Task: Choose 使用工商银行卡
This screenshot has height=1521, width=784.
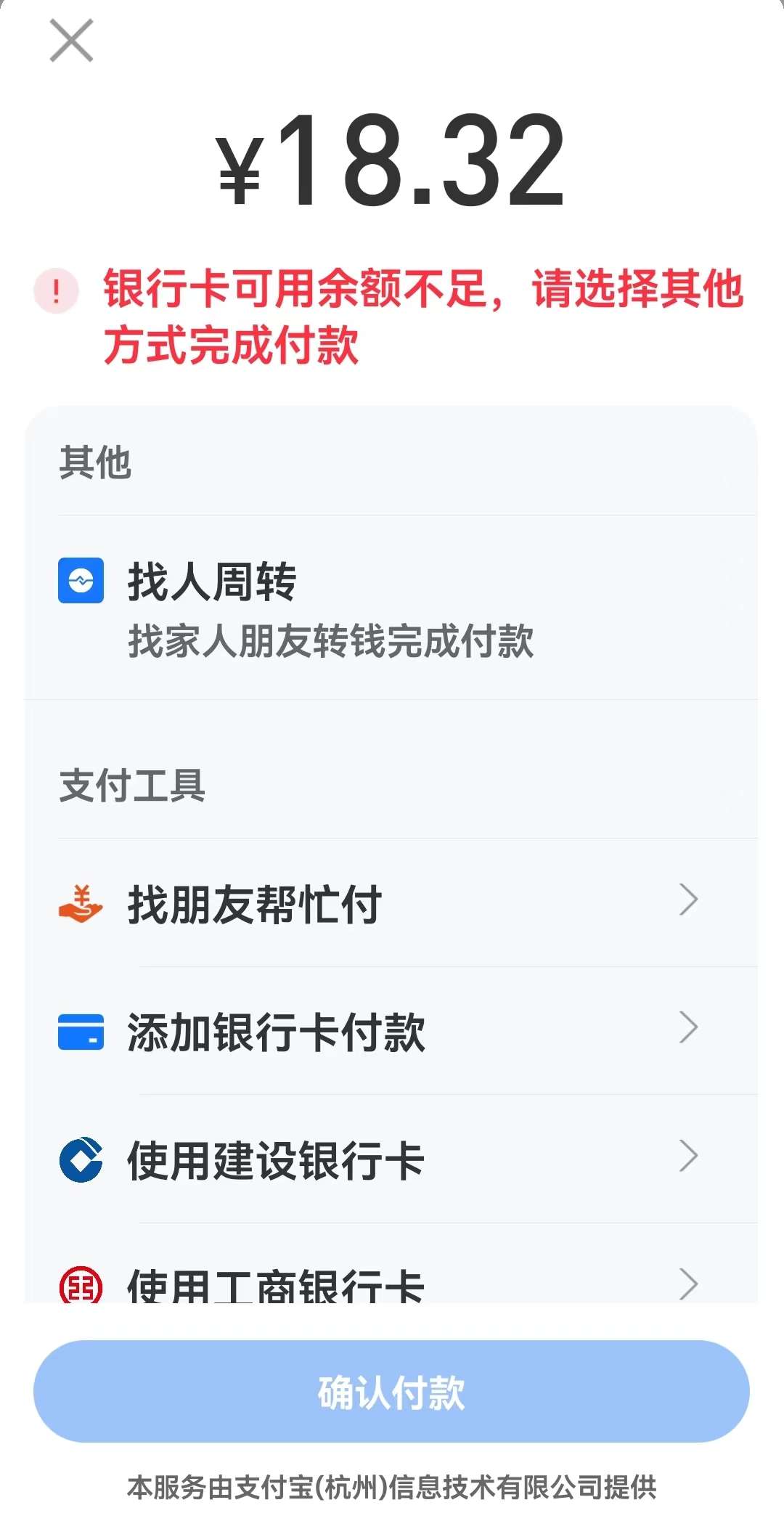Action: pos(391,1265)
